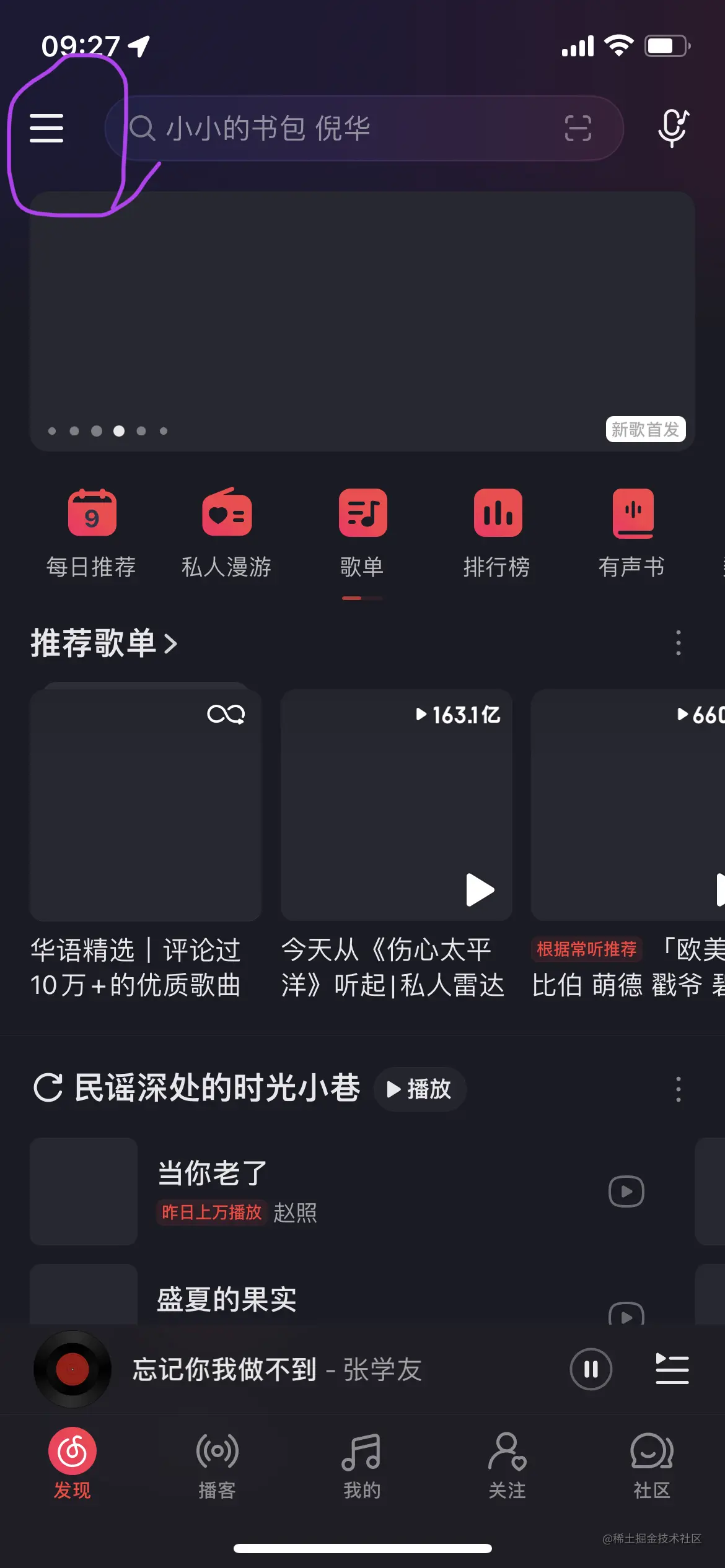Refresh the 民谣深处的时光小巷 list
Screen dimensions: 725x1568
pyautogui.click(x=48, y=1088)
